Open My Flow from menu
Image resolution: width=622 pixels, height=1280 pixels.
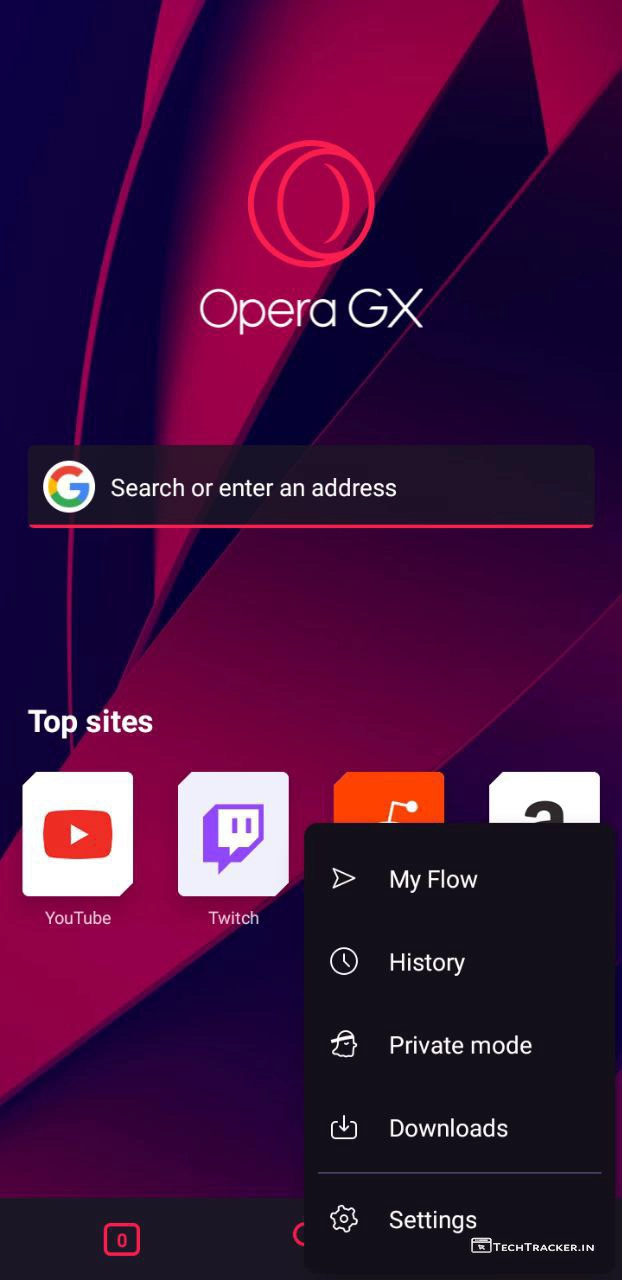click(x=432, y=879)
